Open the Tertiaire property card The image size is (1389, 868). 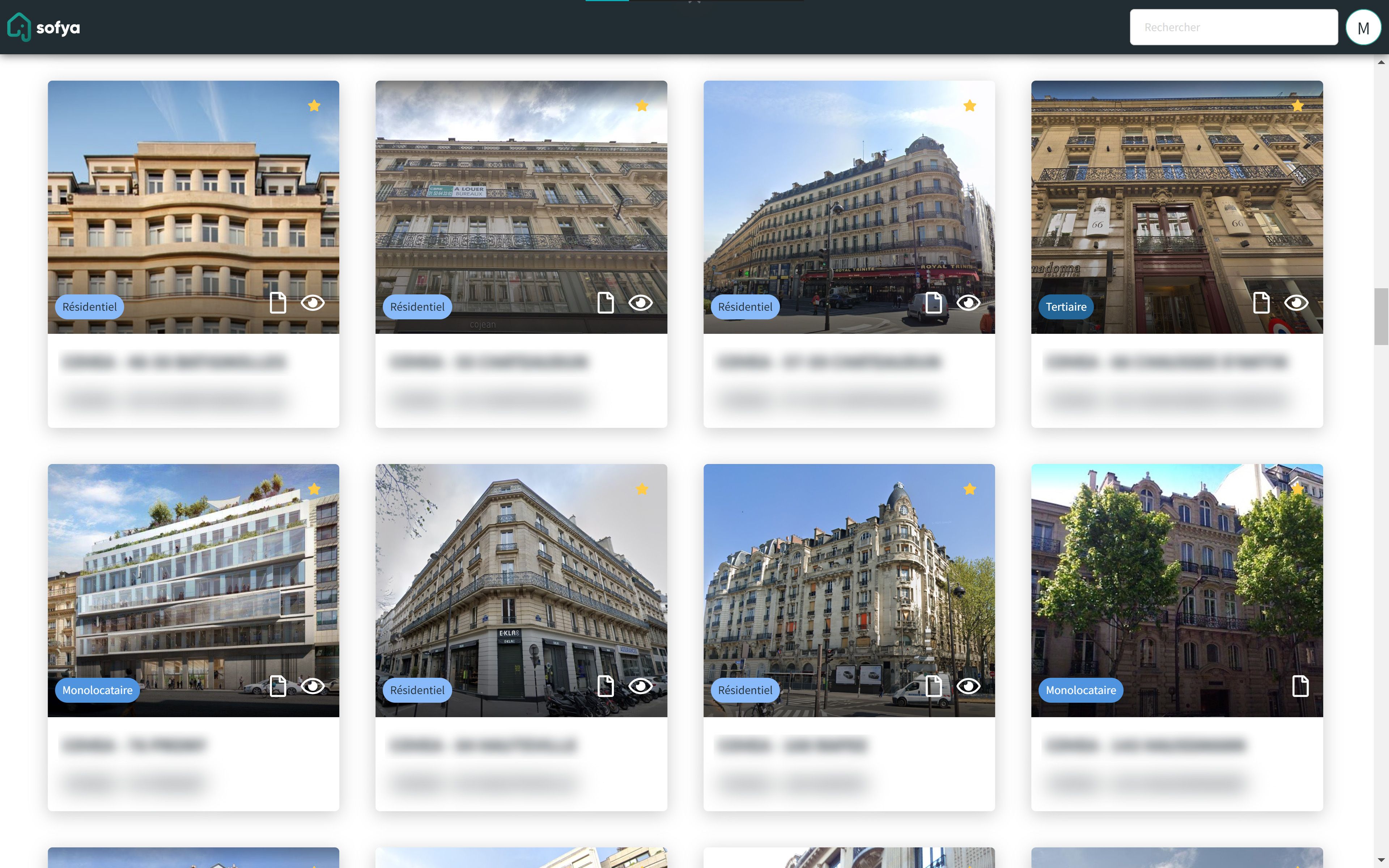(x=1177, y=207)
